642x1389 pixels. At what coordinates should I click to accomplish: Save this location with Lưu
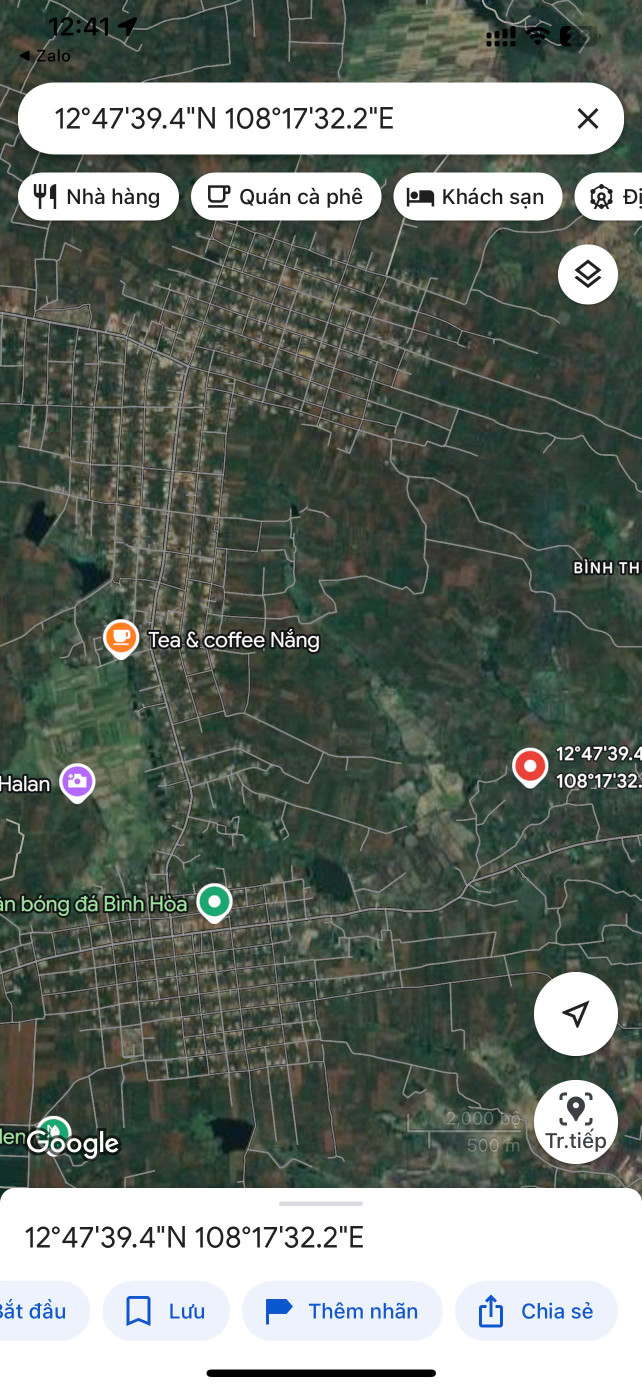tap(166, 1311)
